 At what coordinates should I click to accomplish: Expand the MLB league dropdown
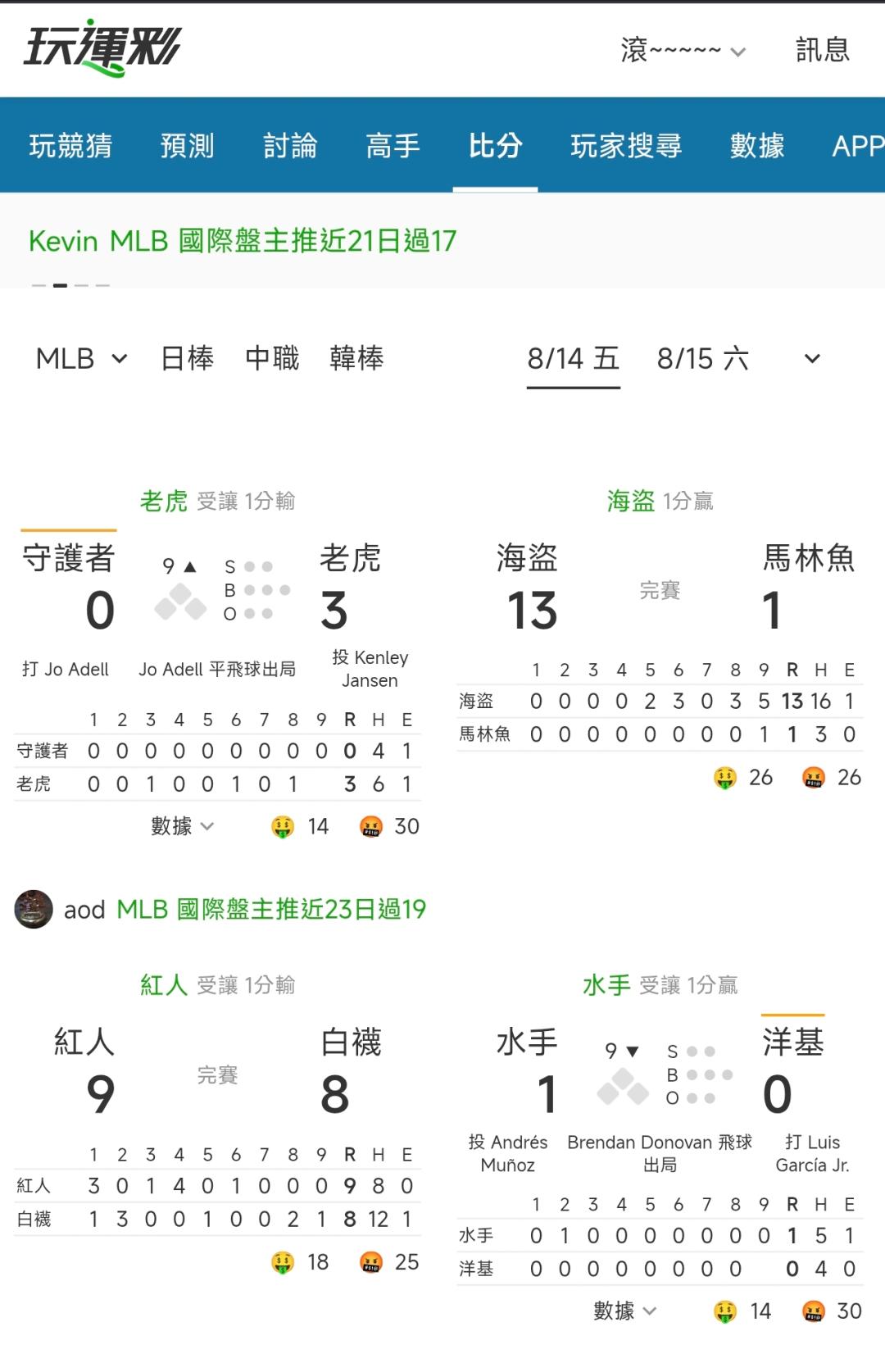[82, 358]
